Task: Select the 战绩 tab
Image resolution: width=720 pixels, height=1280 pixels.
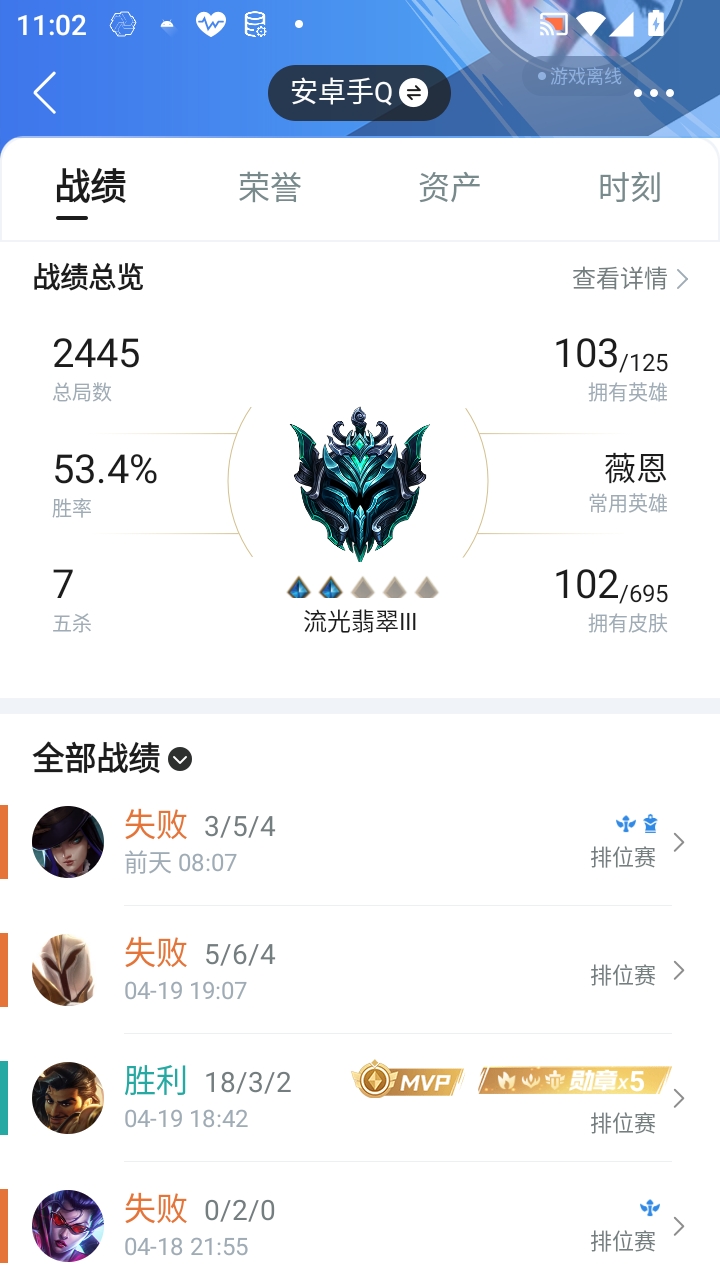Action: (x=91, y=187)
